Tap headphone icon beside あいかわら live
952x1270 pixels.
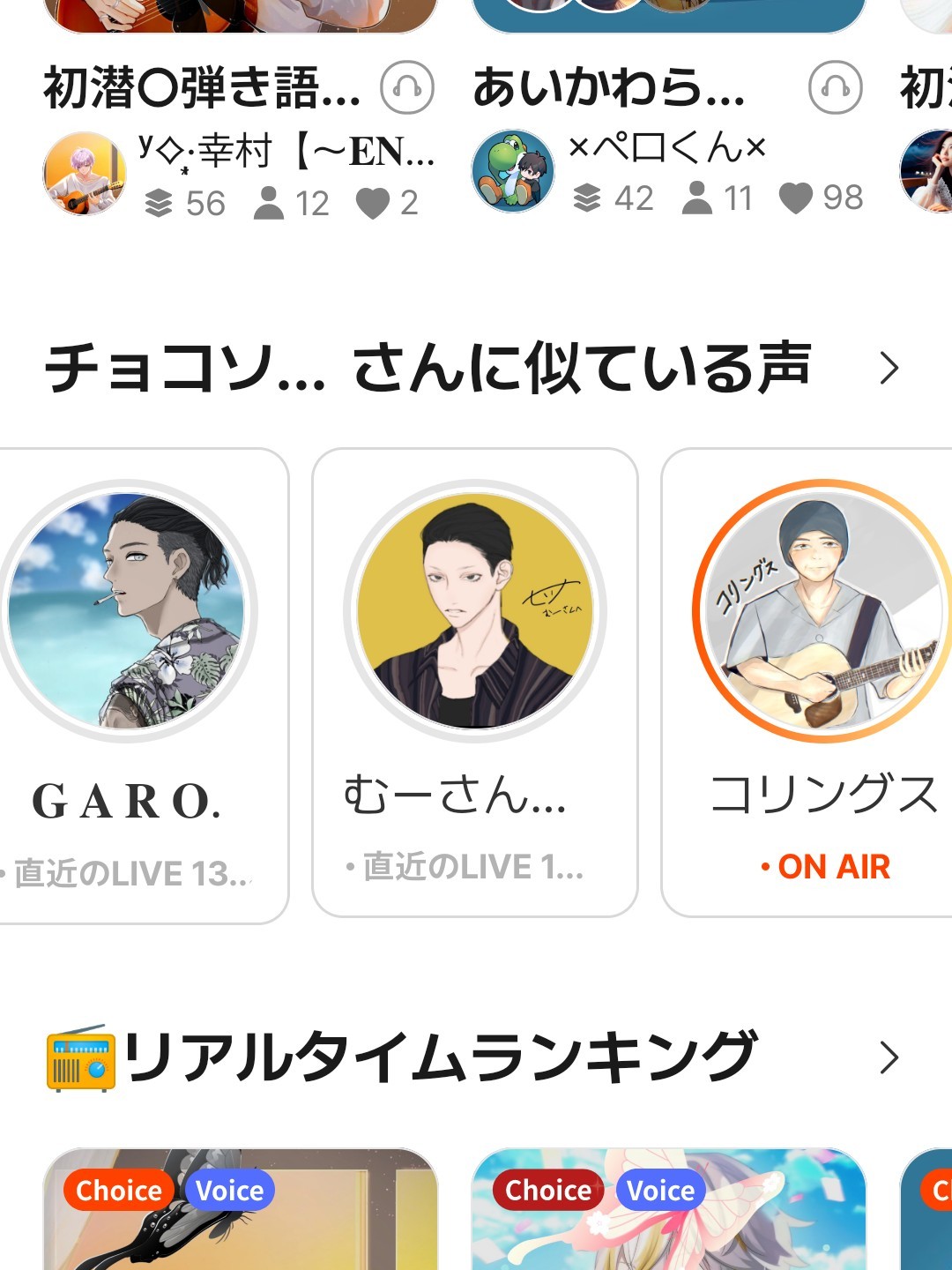[x=835, y=87]
